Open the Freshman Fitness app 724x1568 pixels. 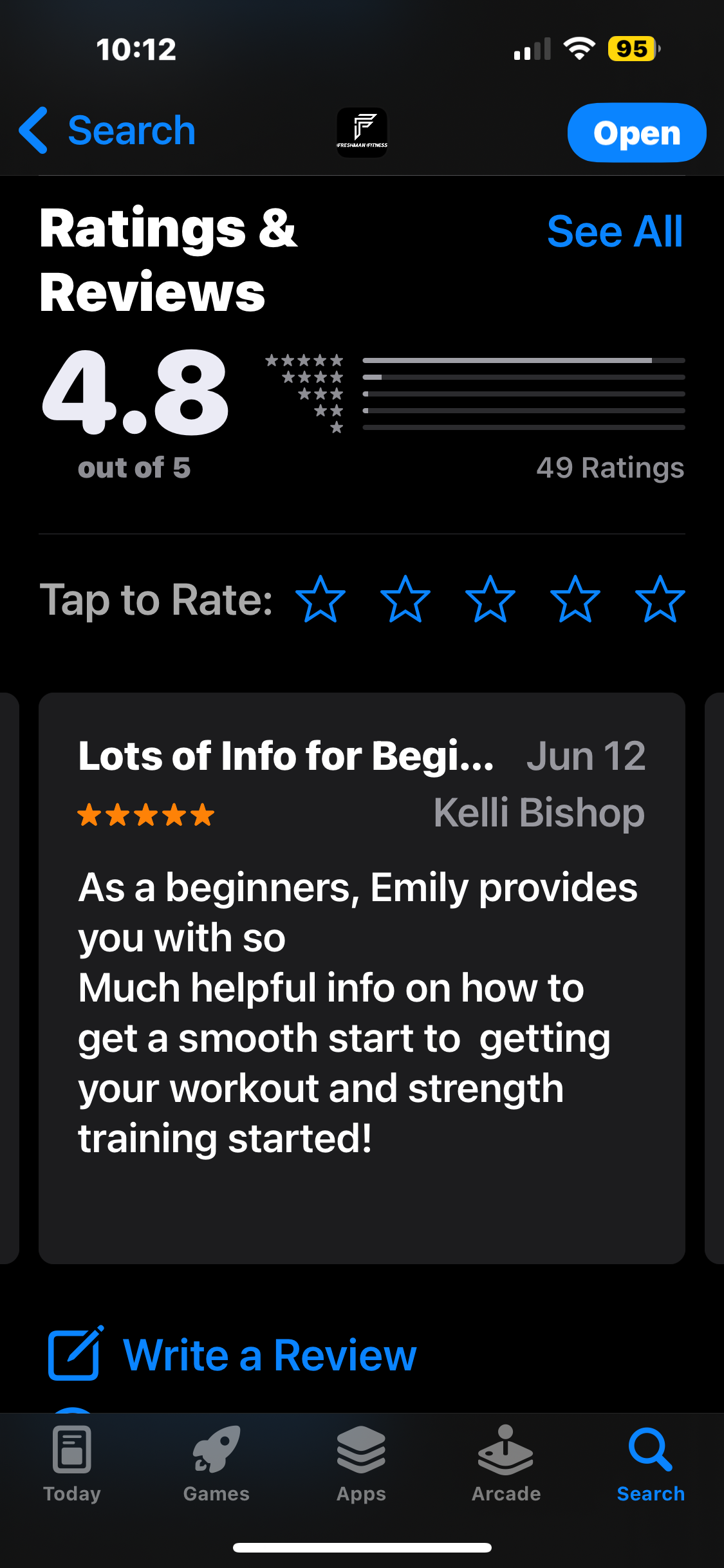point(636,133)
